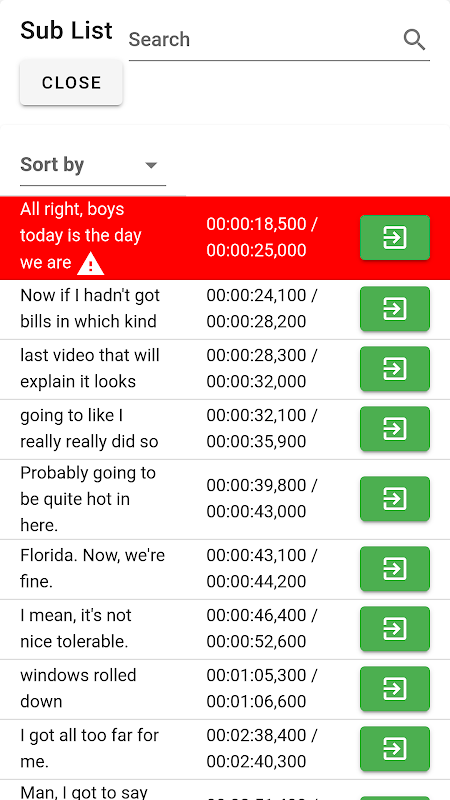Jump to "I got all too far for me"

395,748
